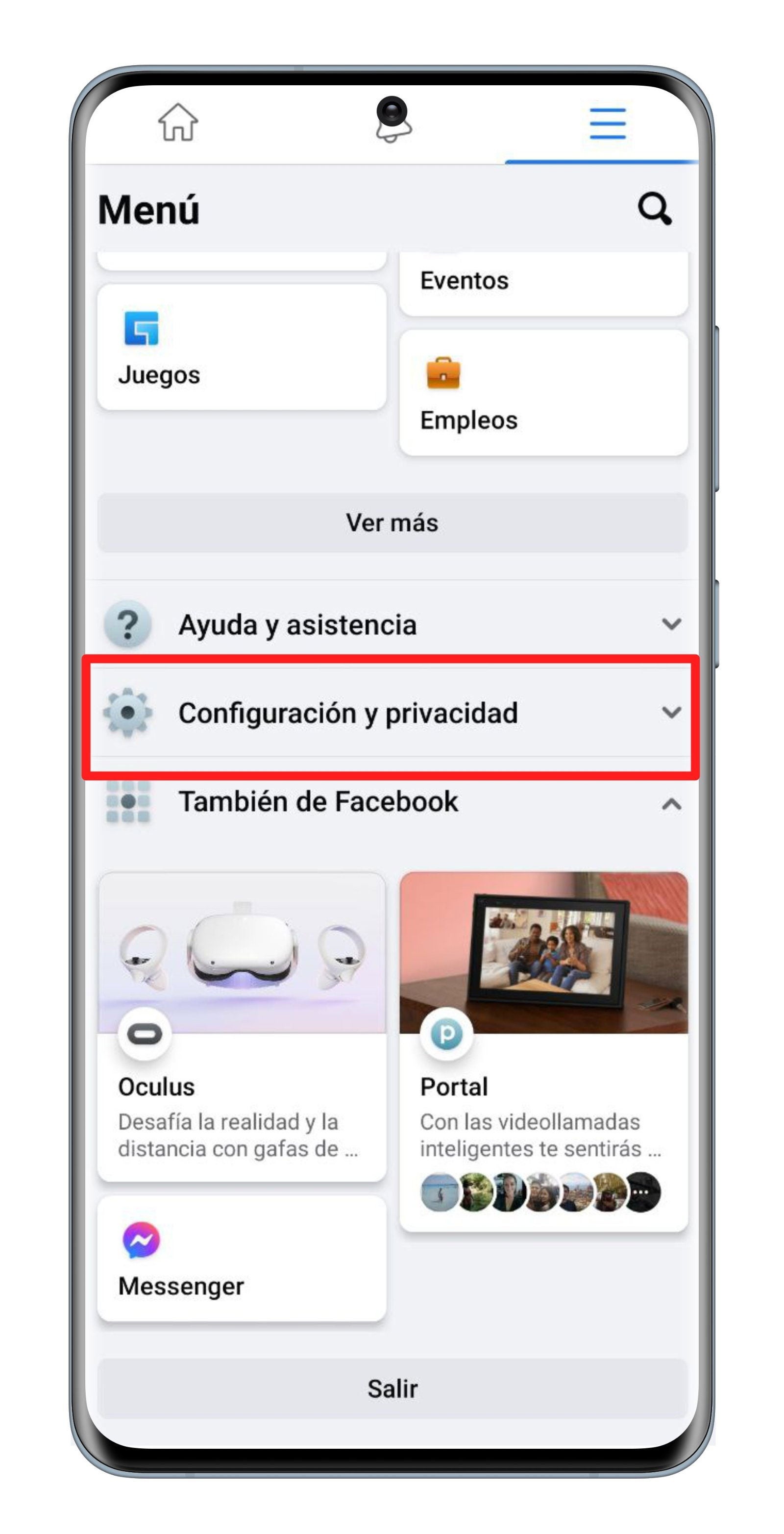This screenshot has width=784, height=1534.
Task: Expand Ayuda y asistencia section
Action: [392, 624]
